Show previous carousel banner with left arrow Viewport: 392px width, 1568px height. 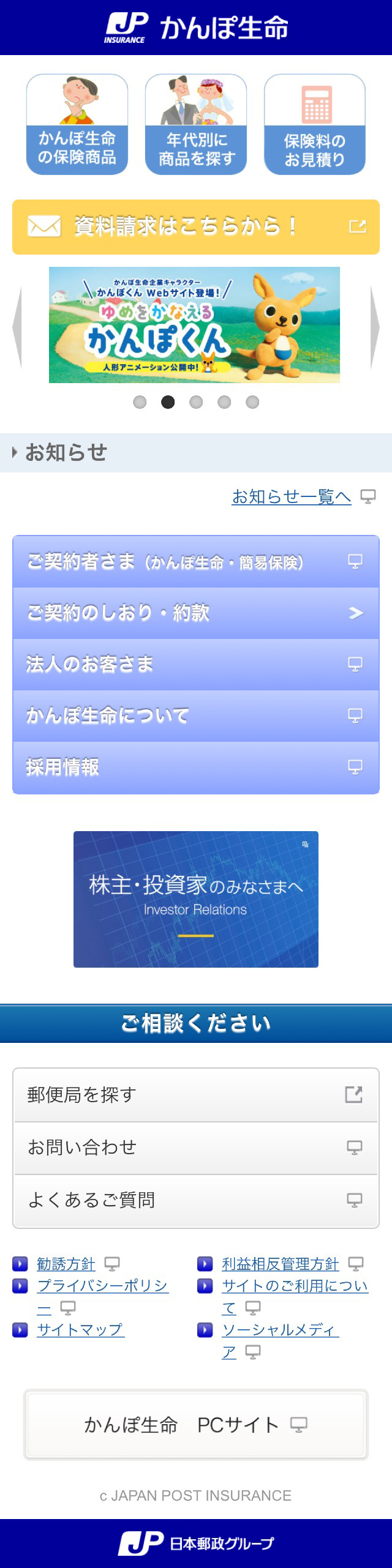point(18,327)
